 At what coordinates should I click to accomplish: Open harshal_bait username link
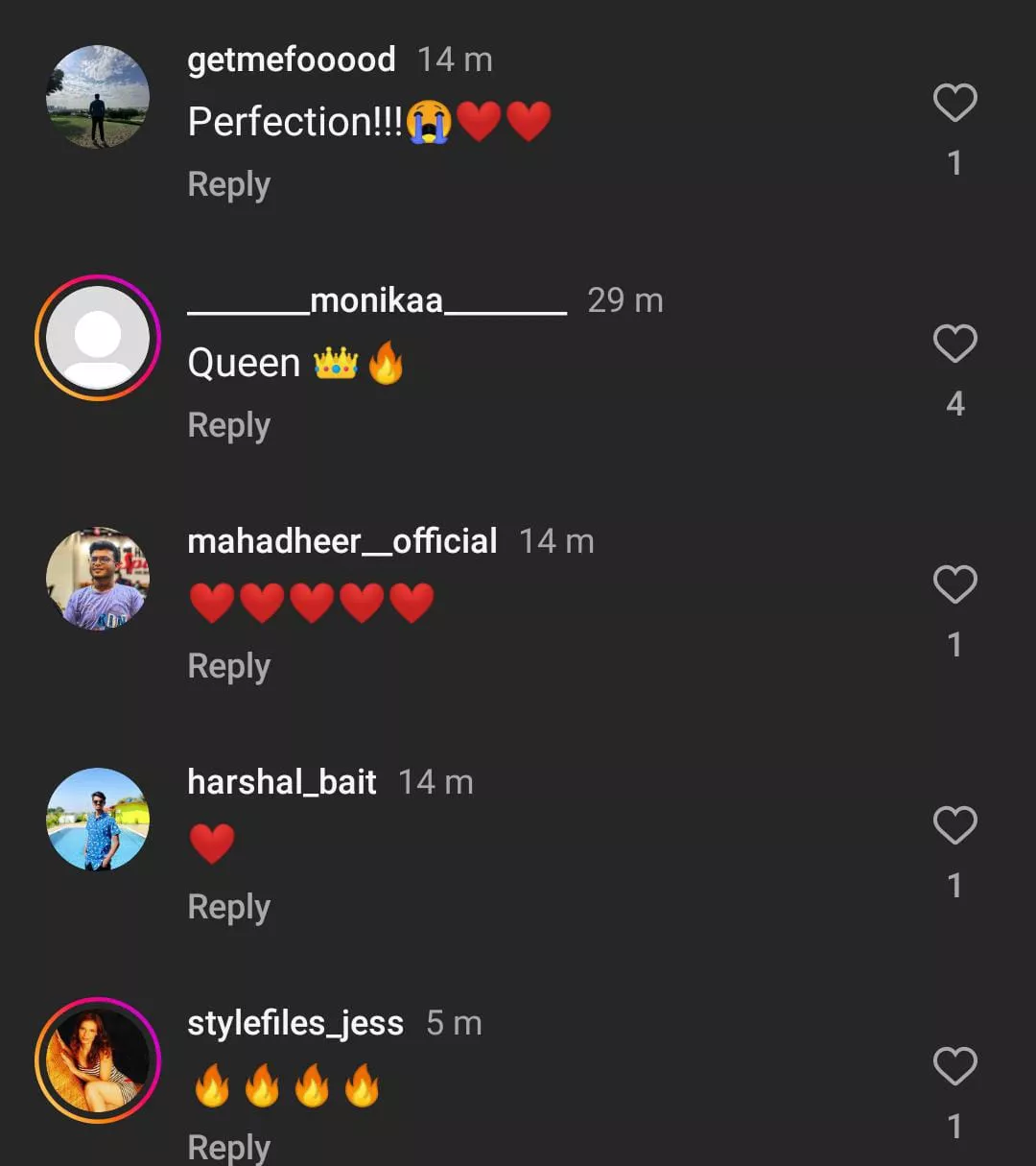(x=281, y=782)
